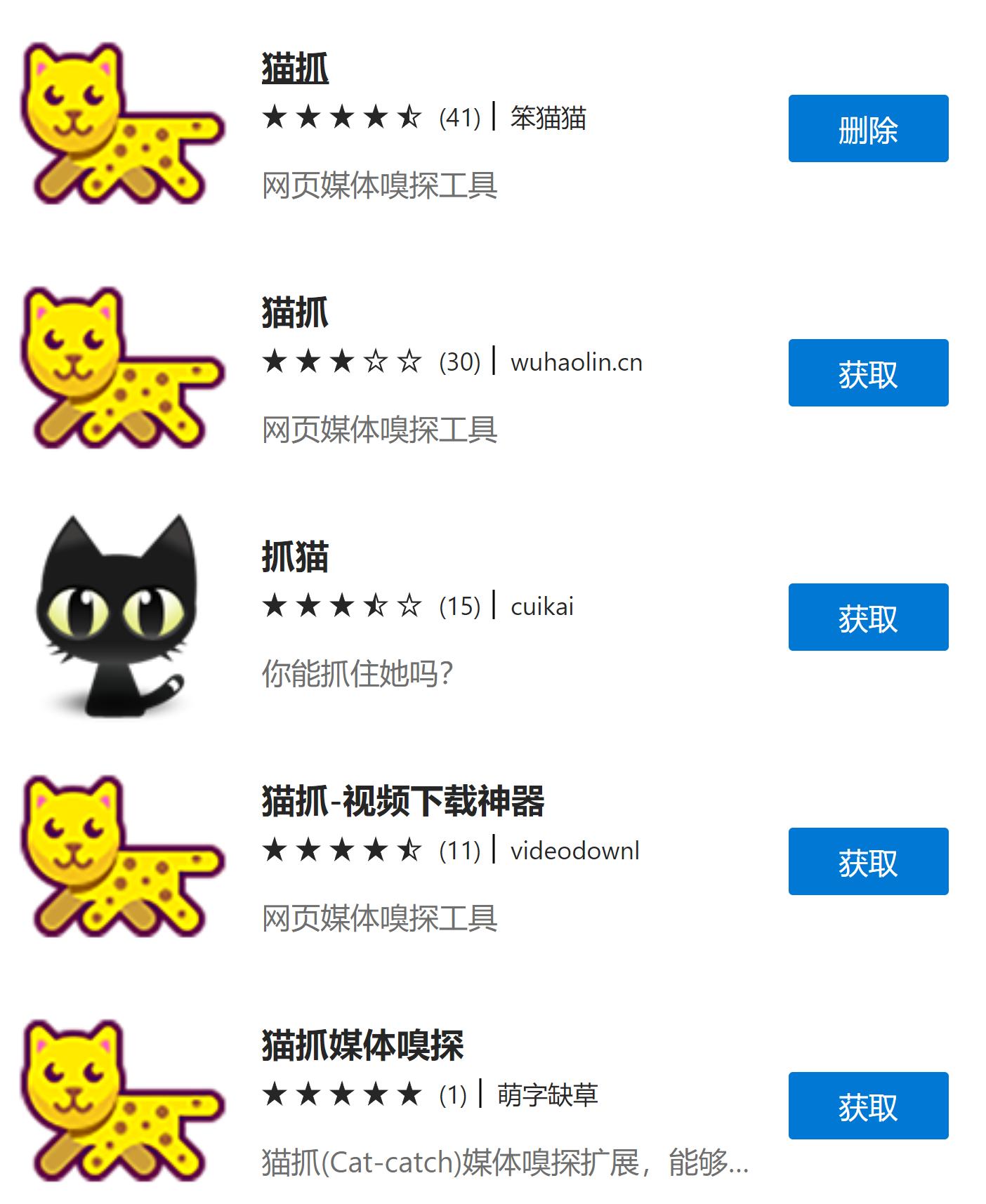Get the 抓猫 extension by cuikai
The height and width of the screenshot is (1204, 986).
867,617
